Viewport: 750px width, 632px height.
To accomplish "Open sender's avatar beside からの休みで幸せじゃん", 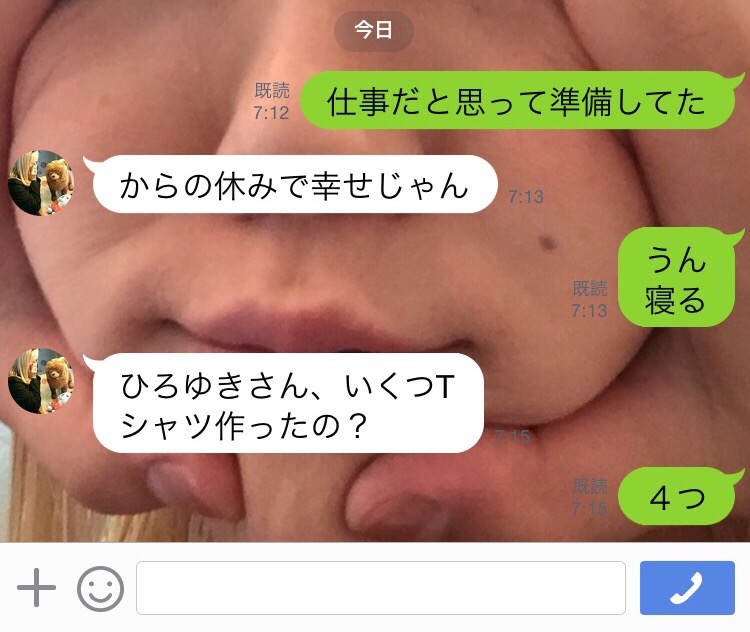I will [42, 182].
